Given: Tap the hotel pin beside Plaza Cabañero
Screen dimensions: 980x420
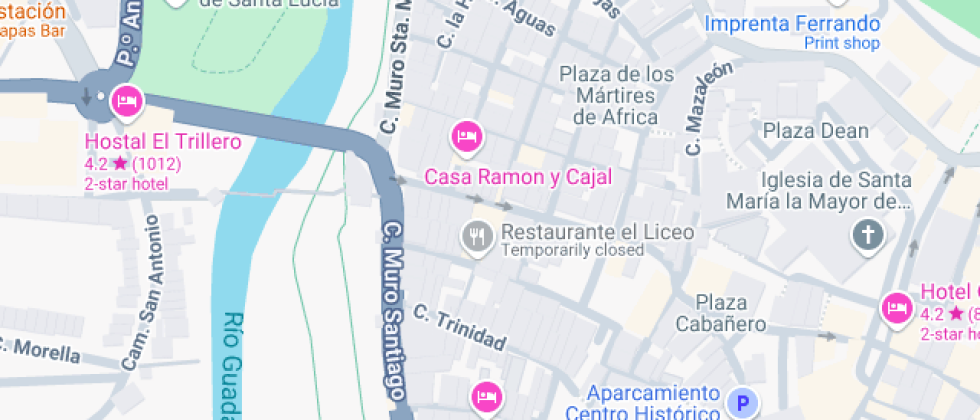Looking at the screenshot, I should pos(897,308).
